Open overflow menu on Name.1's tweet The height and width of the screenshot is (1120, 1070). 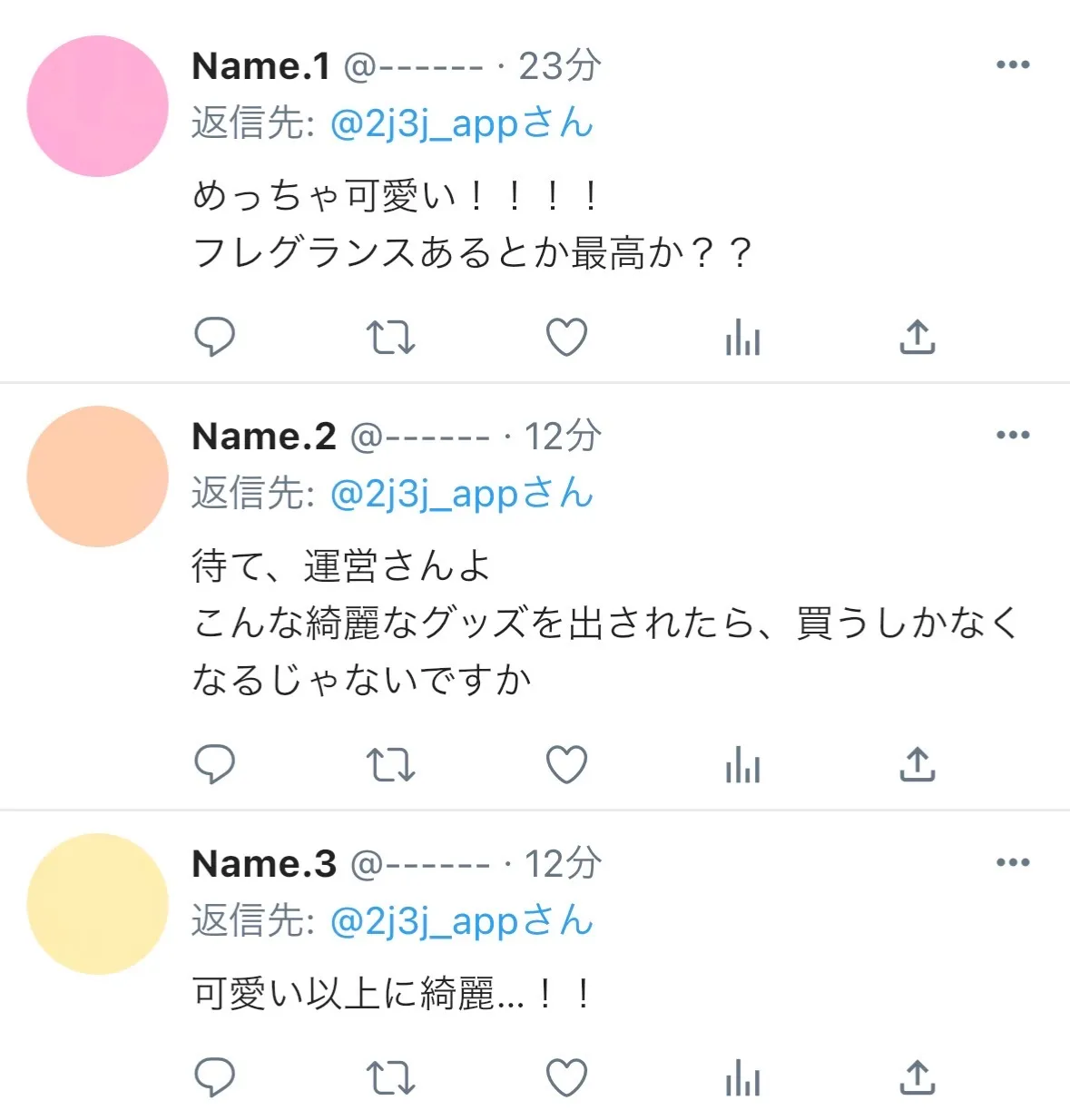1013,64
